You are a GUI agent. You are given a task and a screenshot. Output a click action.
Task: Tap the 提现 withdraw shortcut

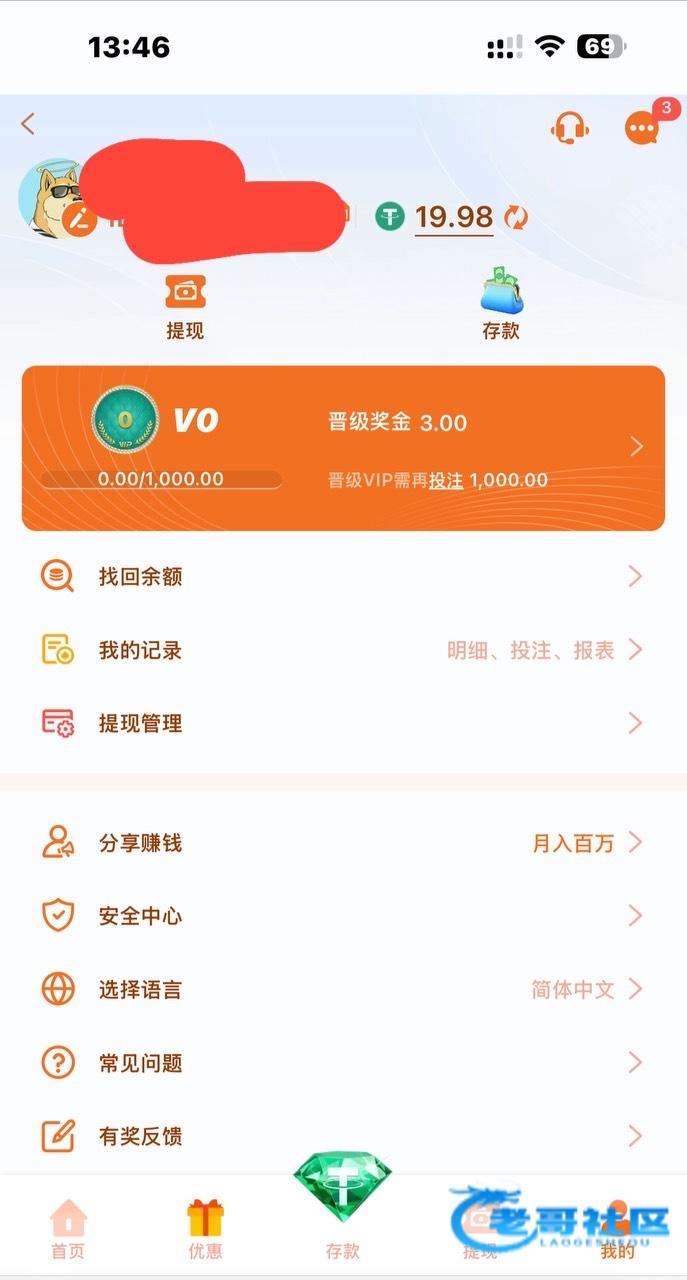[x=185, y=307]
